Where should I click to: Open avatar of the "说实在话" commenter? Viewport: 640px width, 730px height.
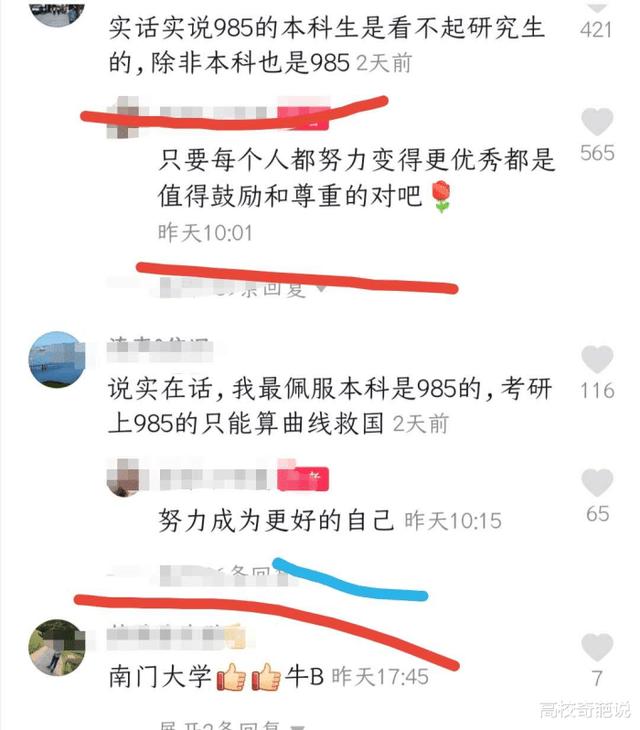pyautogui.click(x=56, y=358)
